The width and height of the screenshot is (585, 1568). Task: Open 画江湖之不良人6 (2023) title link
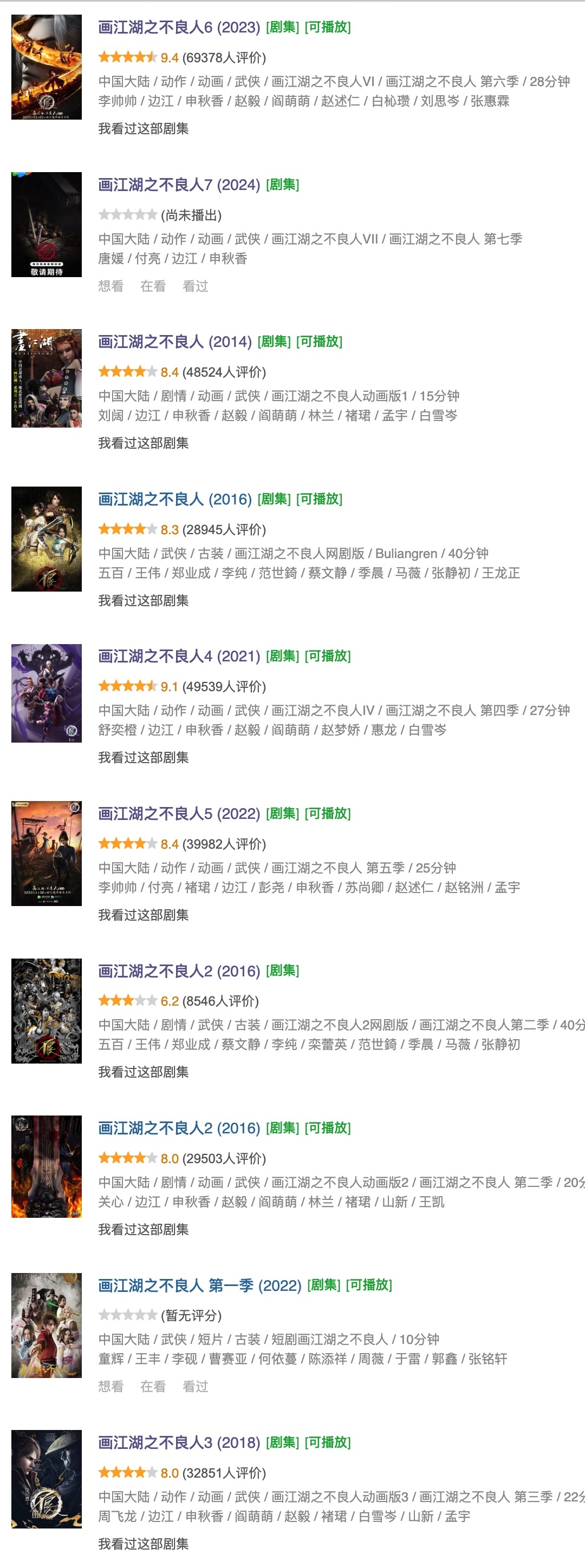coord(179,28)
